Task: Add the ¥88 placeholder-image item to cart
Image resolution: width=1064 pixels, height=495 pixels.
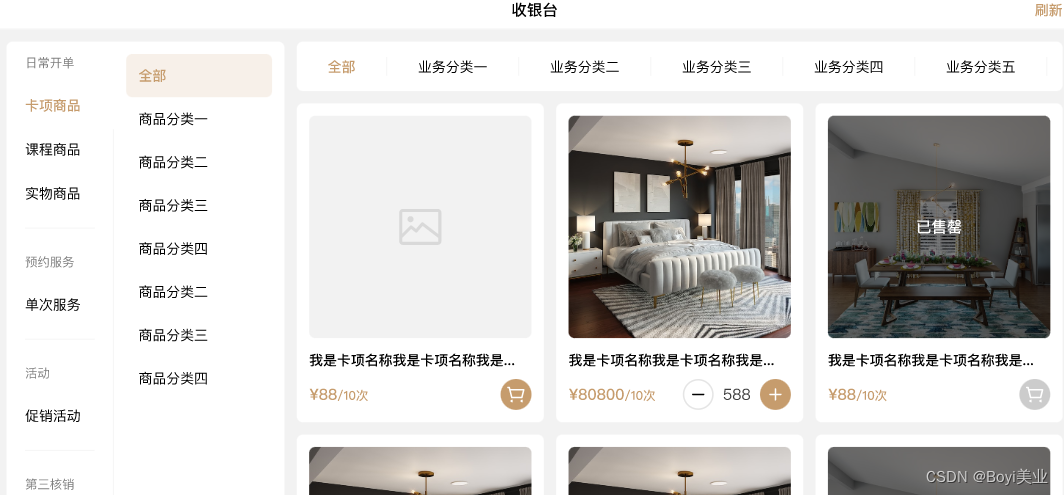Action: (515, 395)
